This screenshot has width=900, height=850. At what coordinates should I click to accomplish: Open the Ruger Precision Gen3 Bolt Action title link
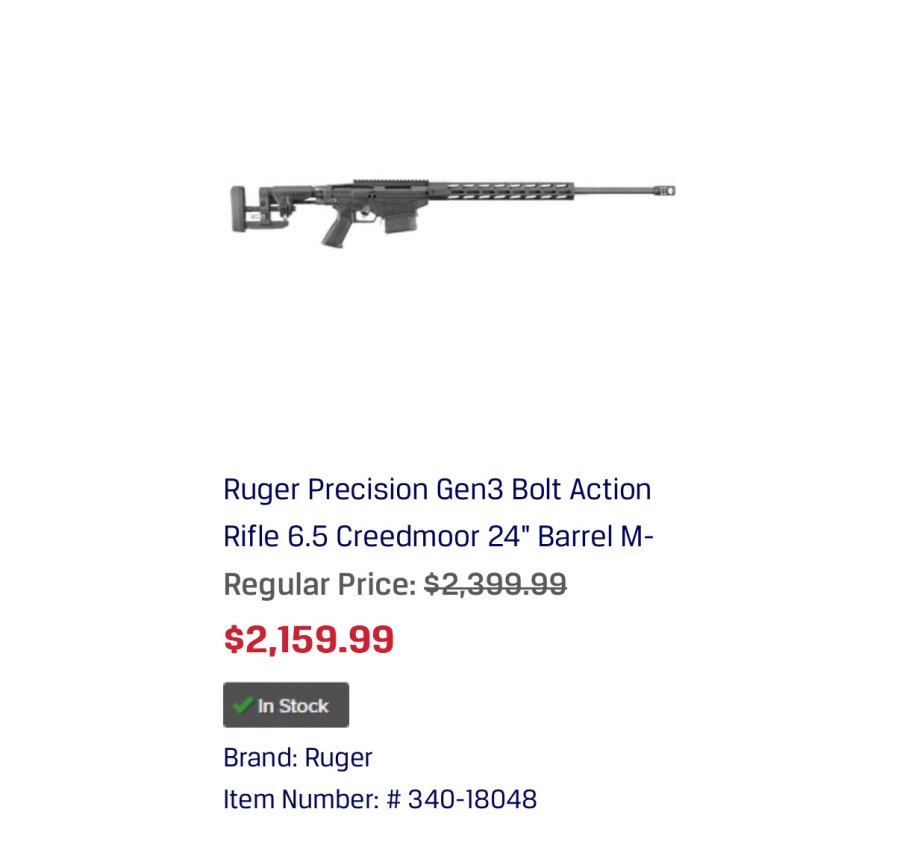click(438, 513)
